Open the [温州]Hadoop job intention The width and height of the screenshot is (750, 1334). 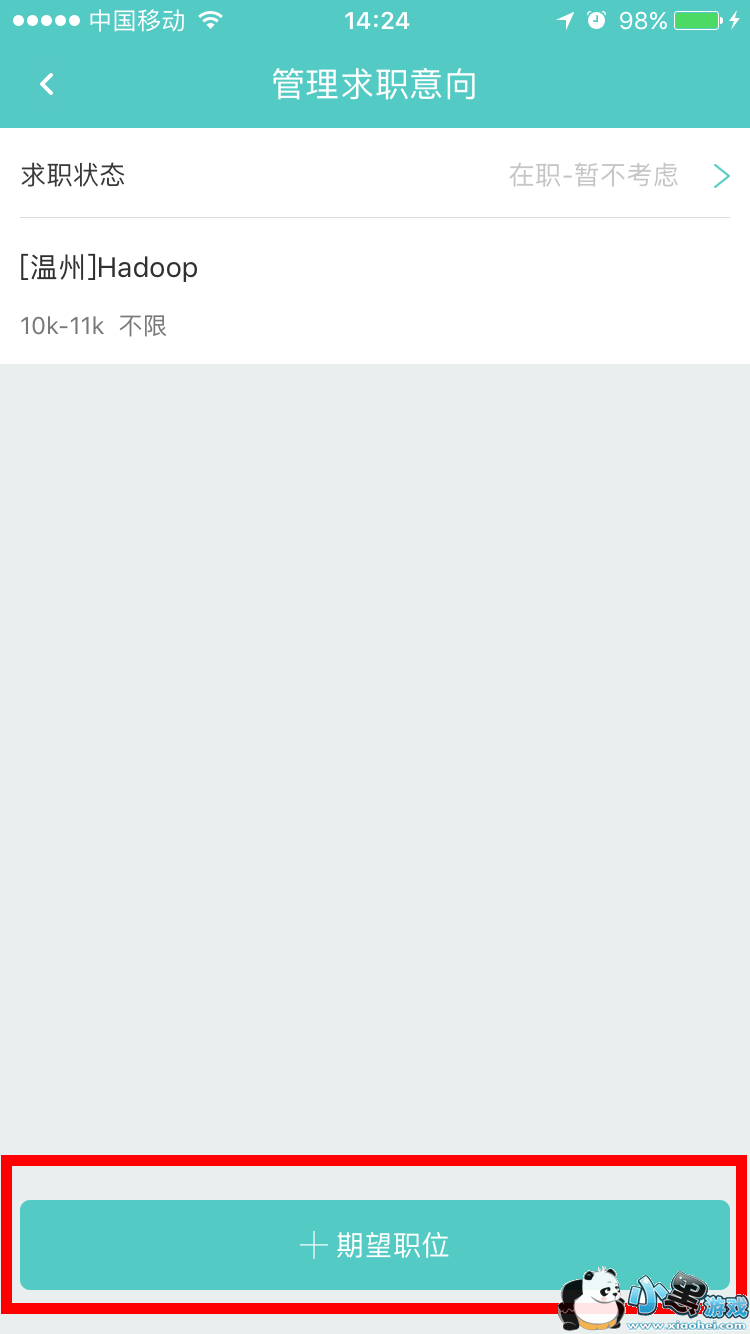pyautogui.click(x=375, y=293)
